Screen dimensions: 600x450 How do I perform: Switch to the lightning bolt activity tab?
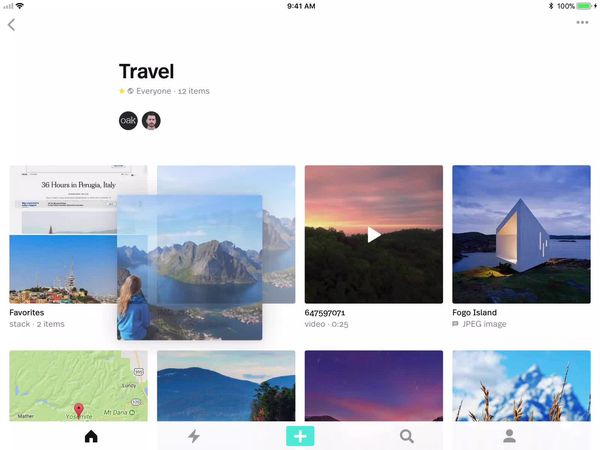coord(195,436)
